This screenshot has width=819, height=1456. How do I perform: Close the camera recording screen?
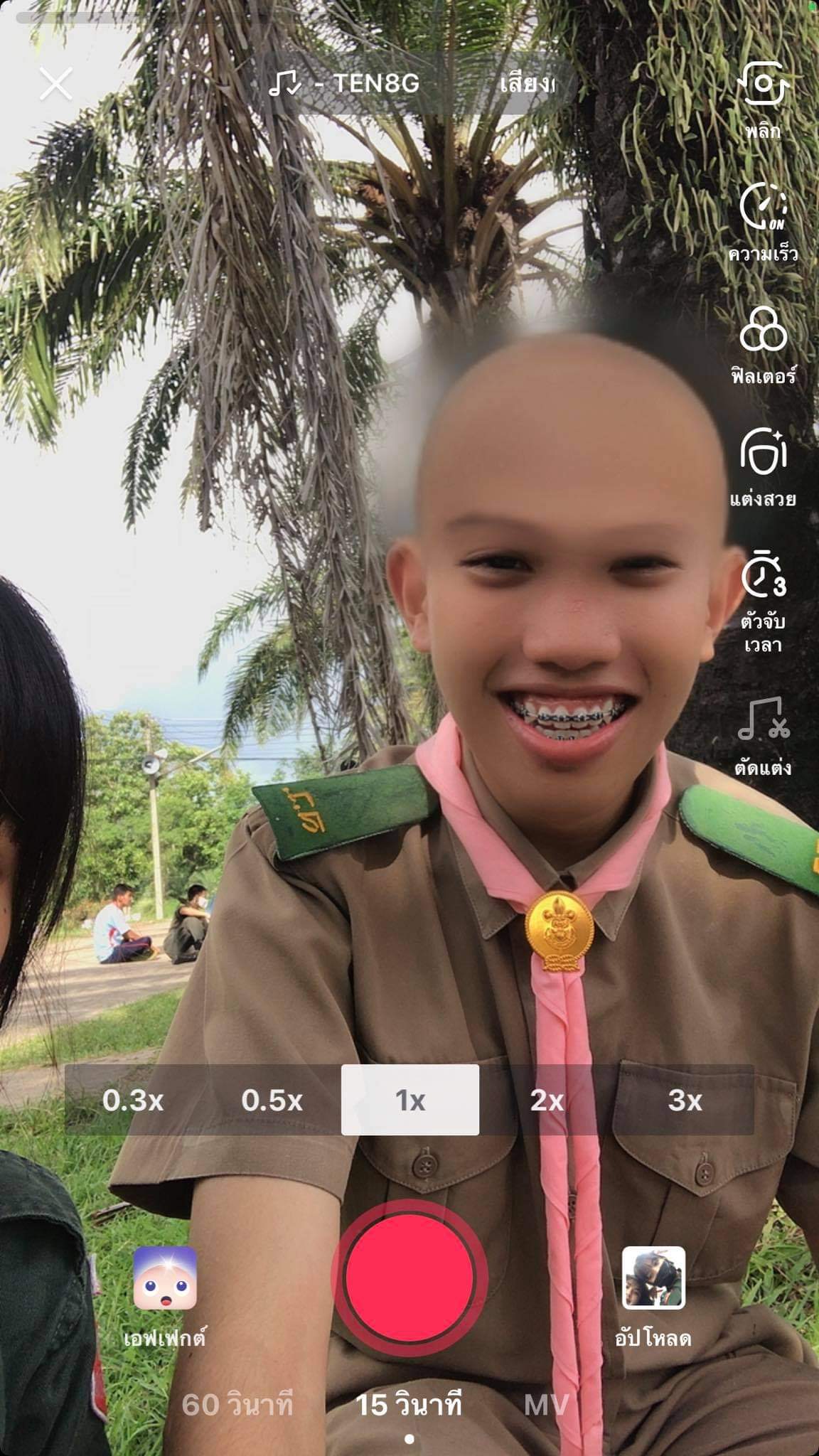55,84
